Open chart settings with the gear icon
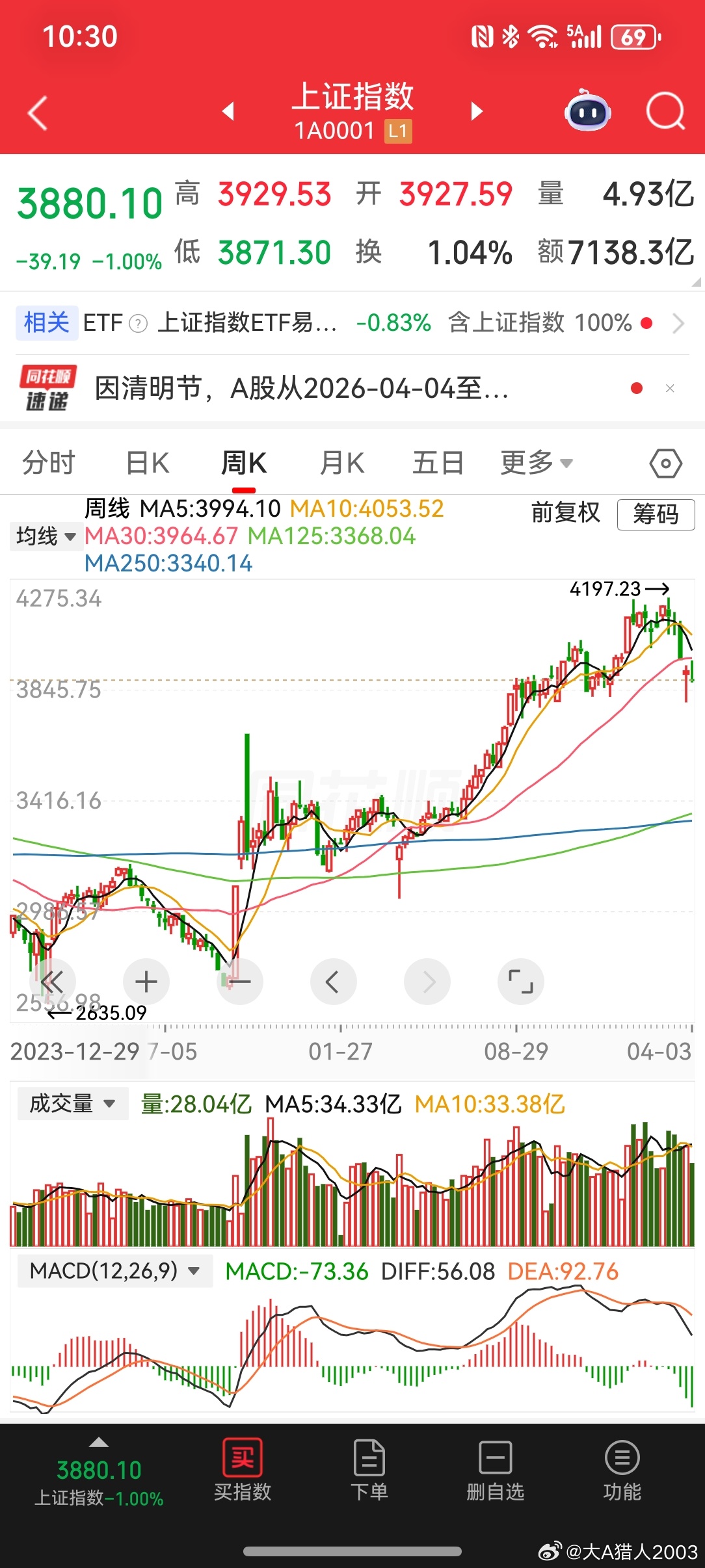The height and width of the screenshot is (1568, 705). 665,463
